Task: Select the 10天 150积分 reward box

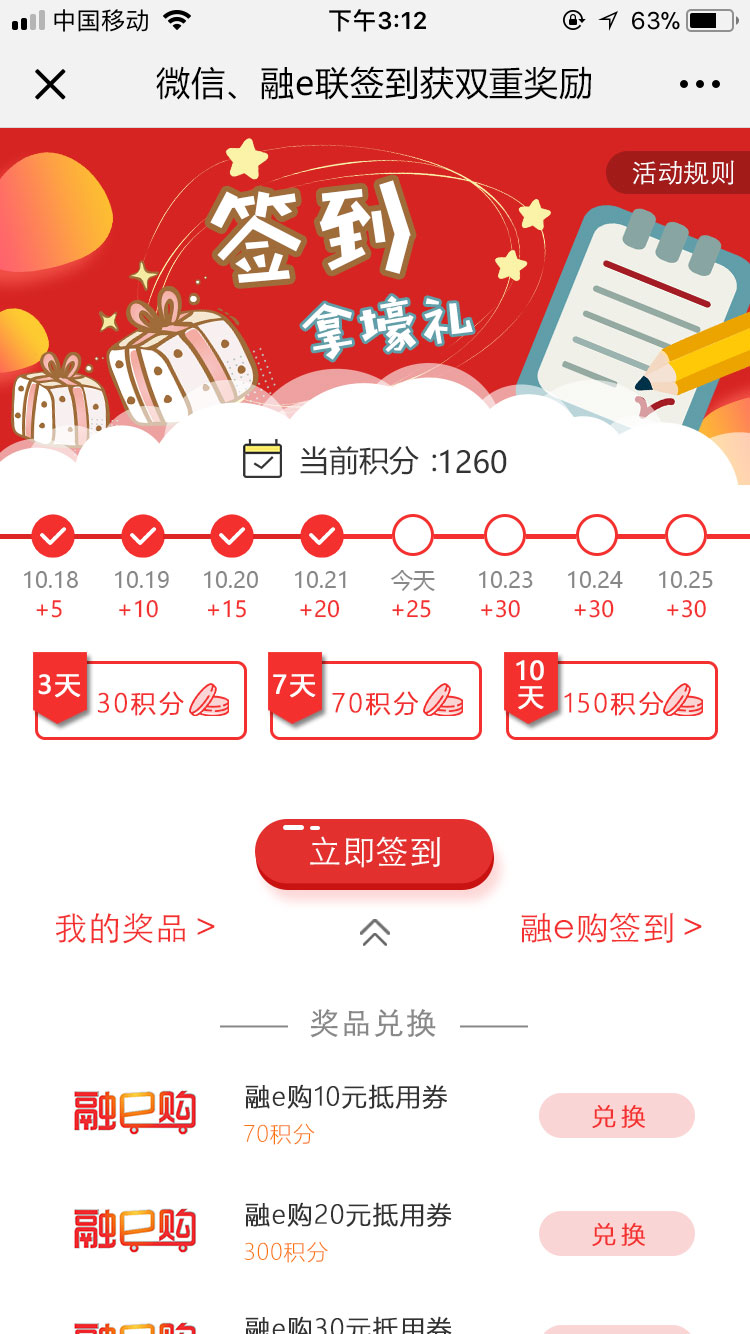Action: [x=612, y=701]
